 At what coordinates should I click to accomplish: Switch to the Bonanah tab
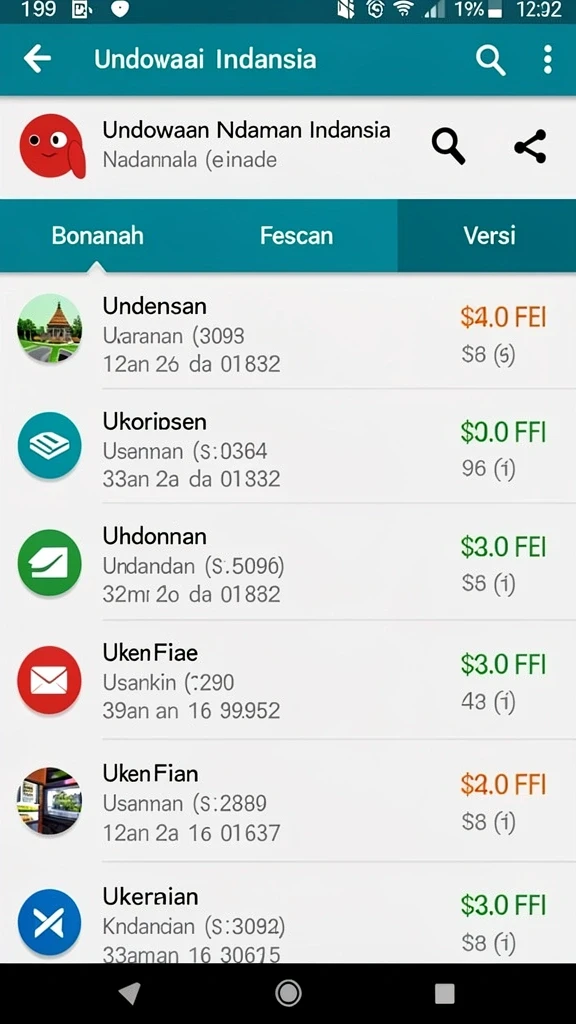[97, 235]
